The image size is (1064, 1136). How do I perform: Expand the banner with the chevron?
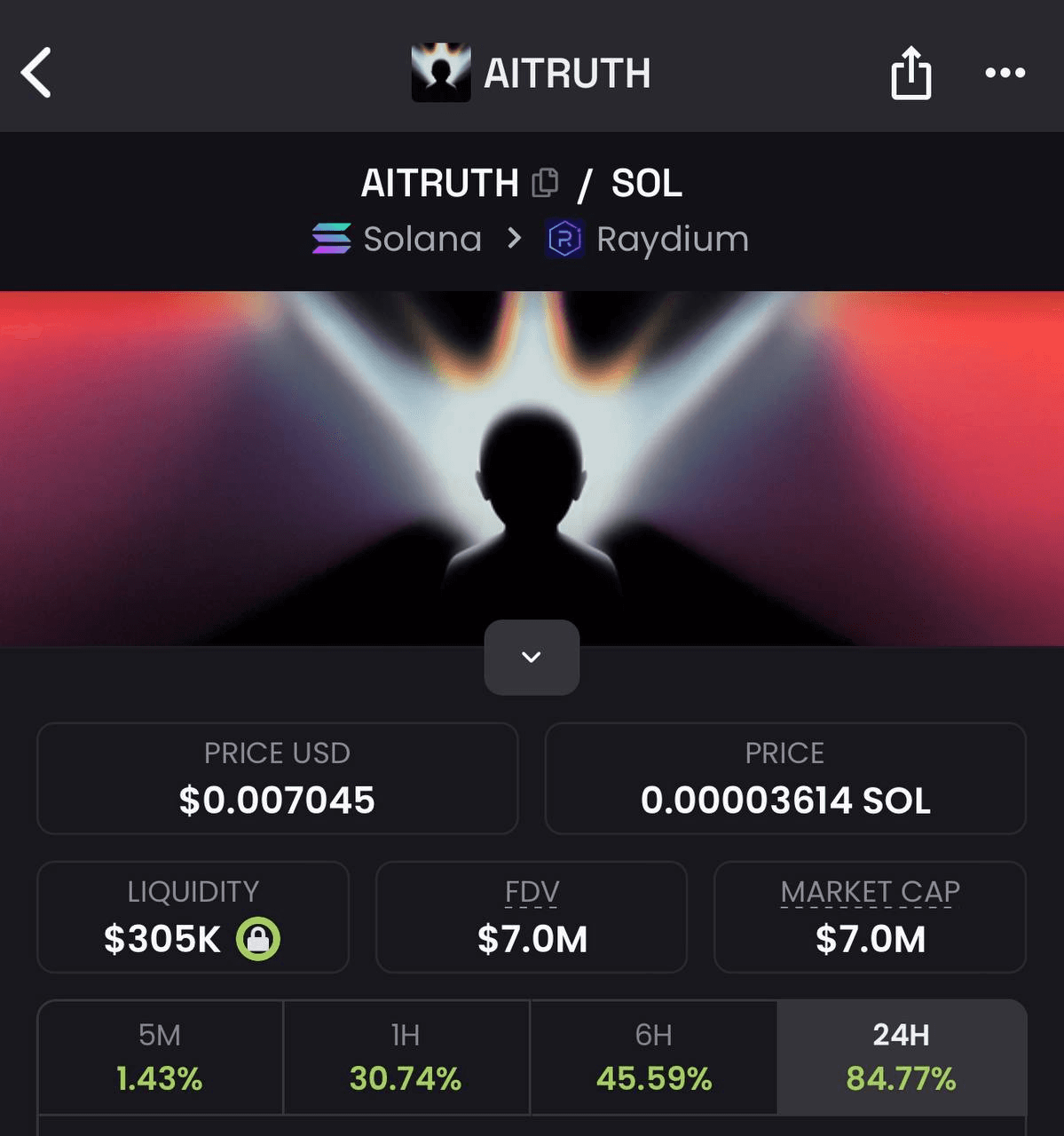(x=532, y=658)
